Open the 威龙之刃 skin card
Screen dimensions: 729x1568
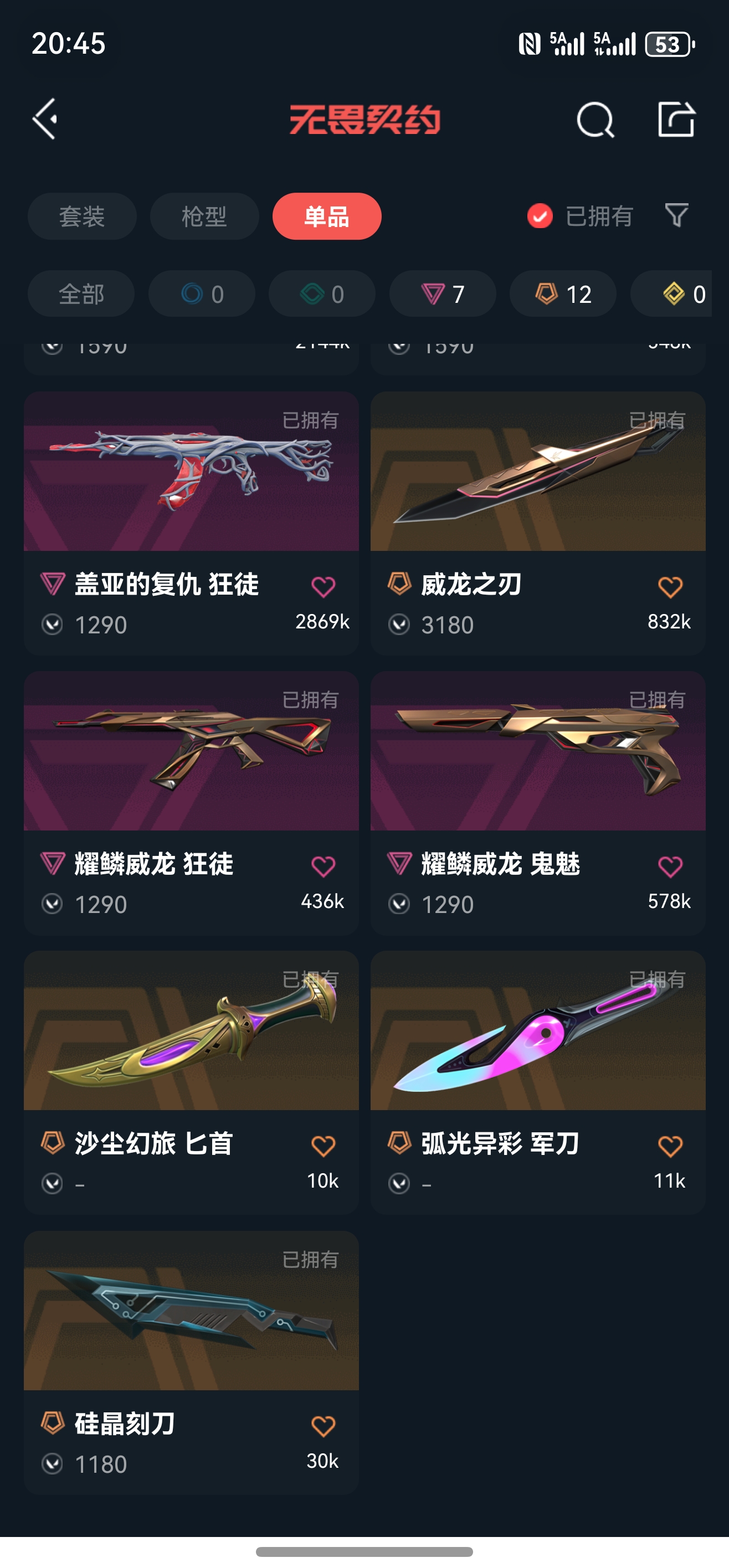pos(538,523)
